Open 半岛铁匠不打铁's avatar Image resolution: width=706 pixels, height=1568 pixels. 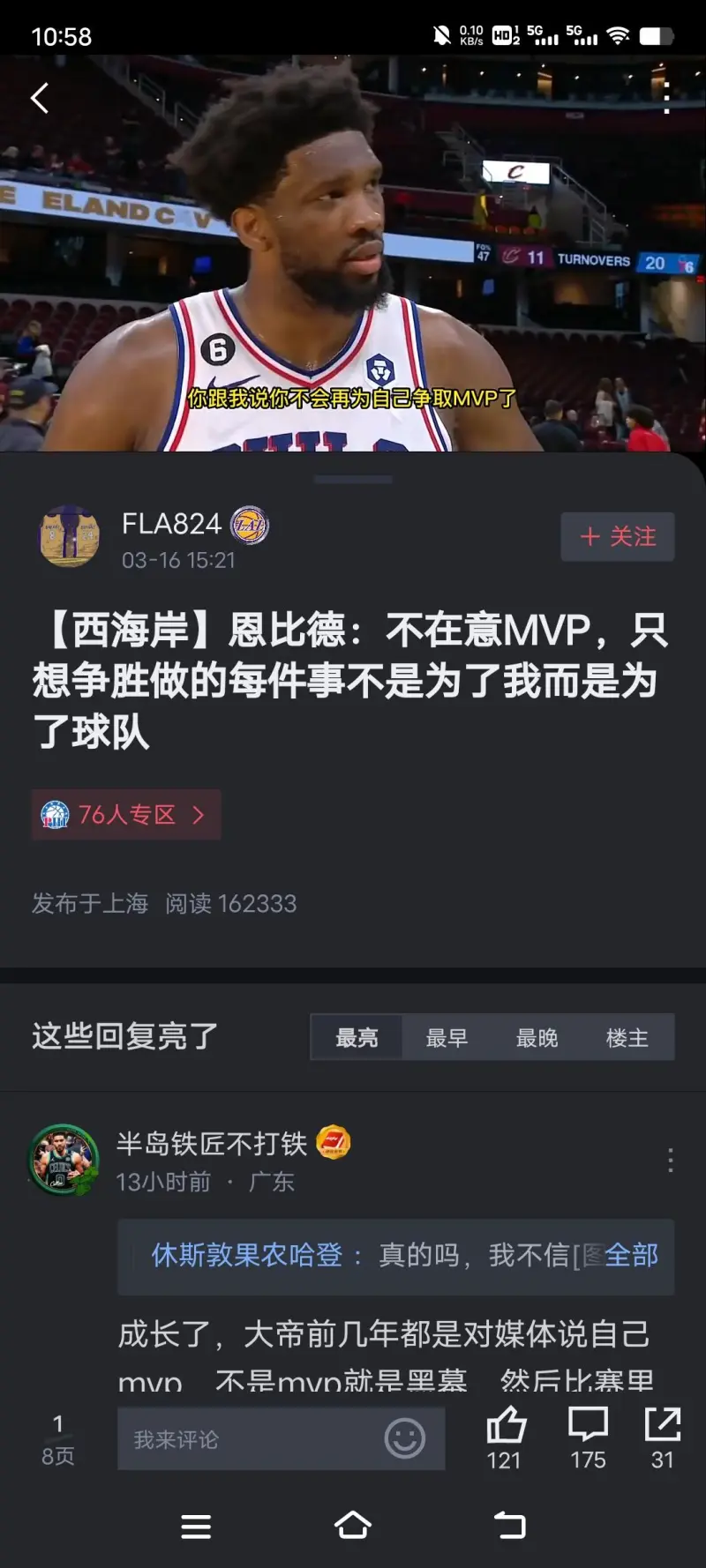[62, 1159]
